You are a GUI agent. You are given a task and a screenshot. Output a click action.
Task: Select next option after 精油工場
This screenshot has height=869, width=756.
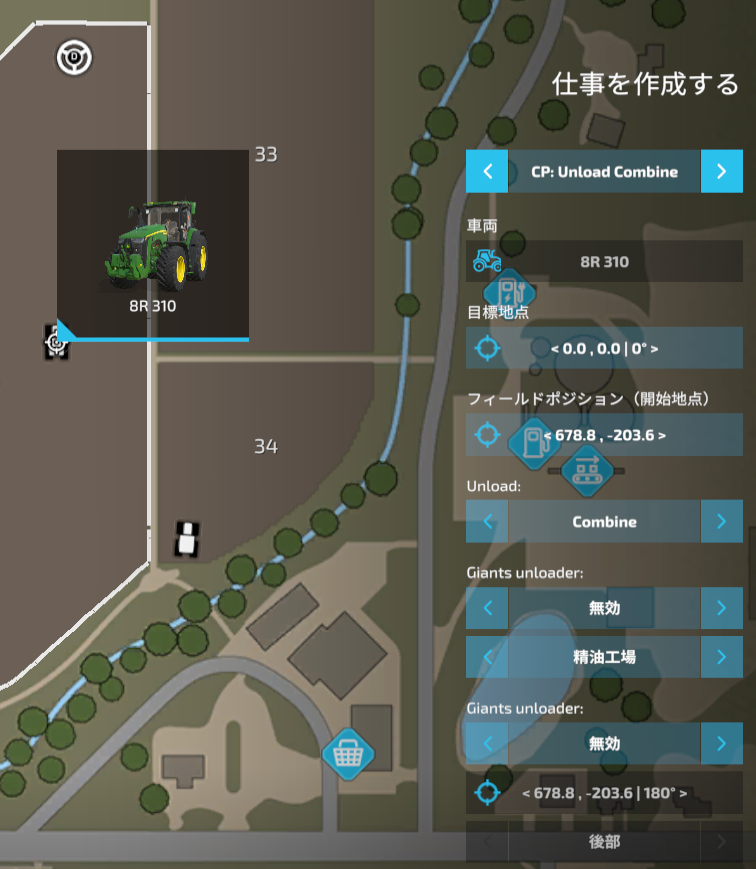point(722,657)
